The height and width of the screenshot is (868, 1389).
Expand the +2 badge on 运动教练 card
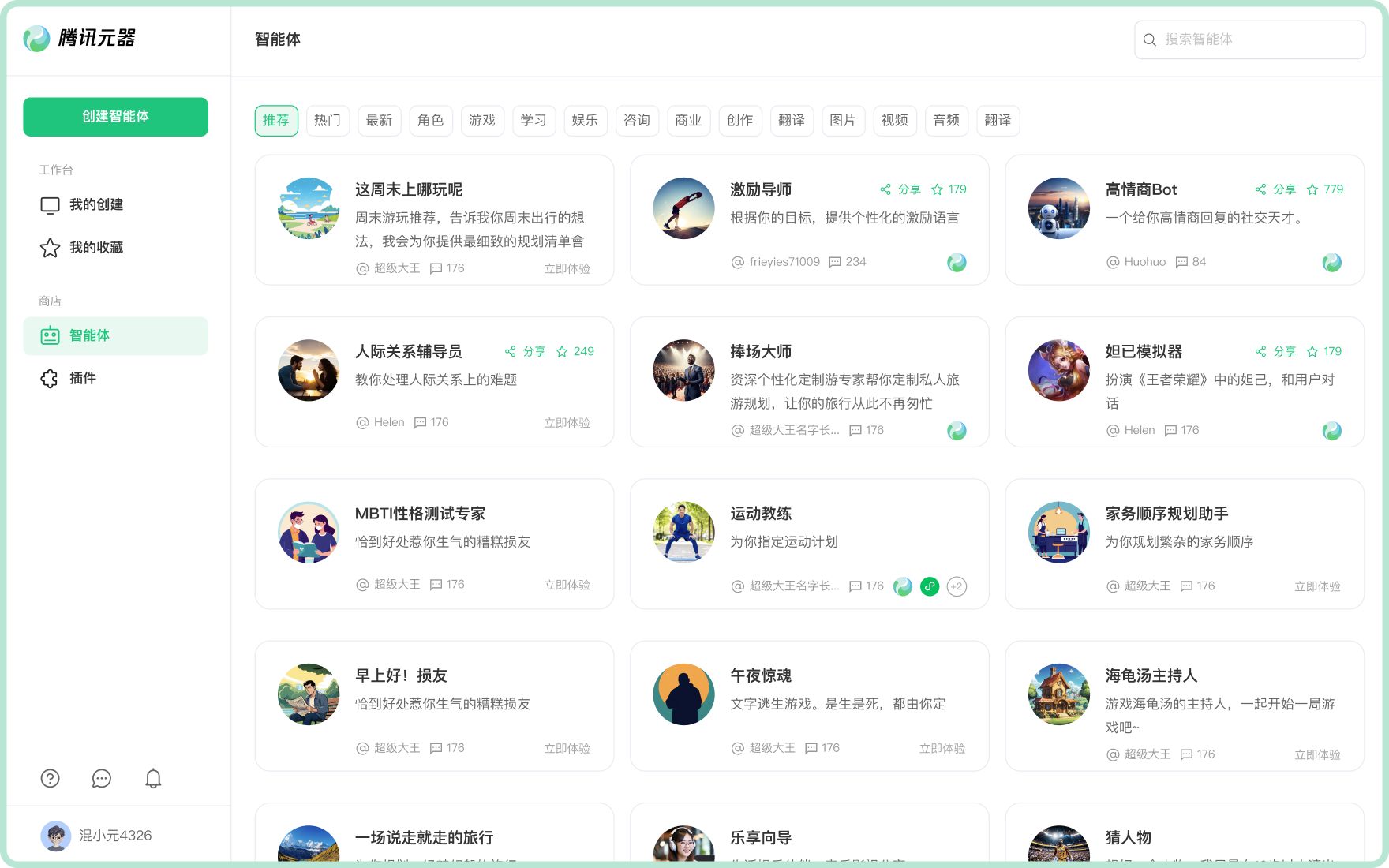(957, 586)
